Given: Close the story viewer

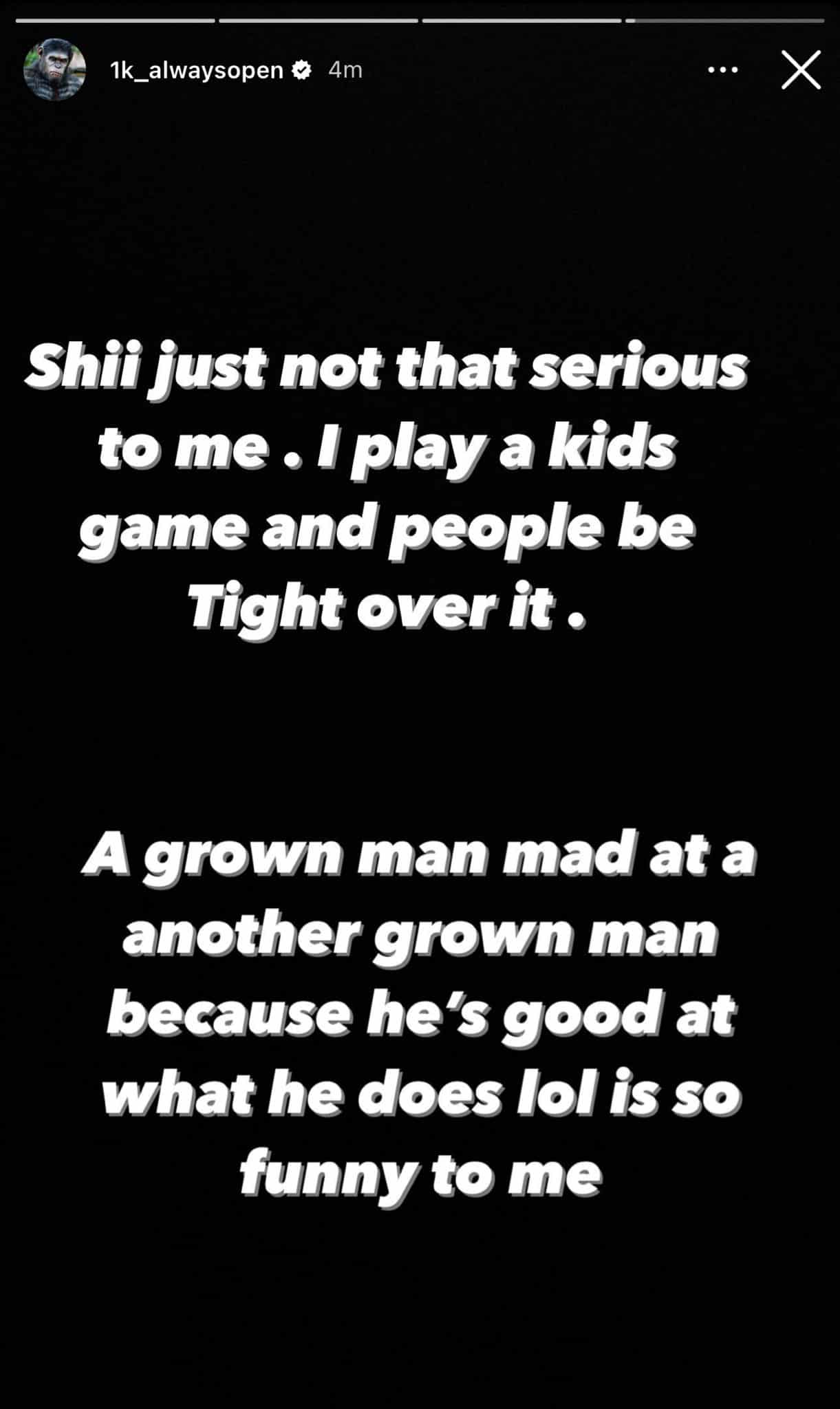Looking at the screenshot, I should pos(801,70).
